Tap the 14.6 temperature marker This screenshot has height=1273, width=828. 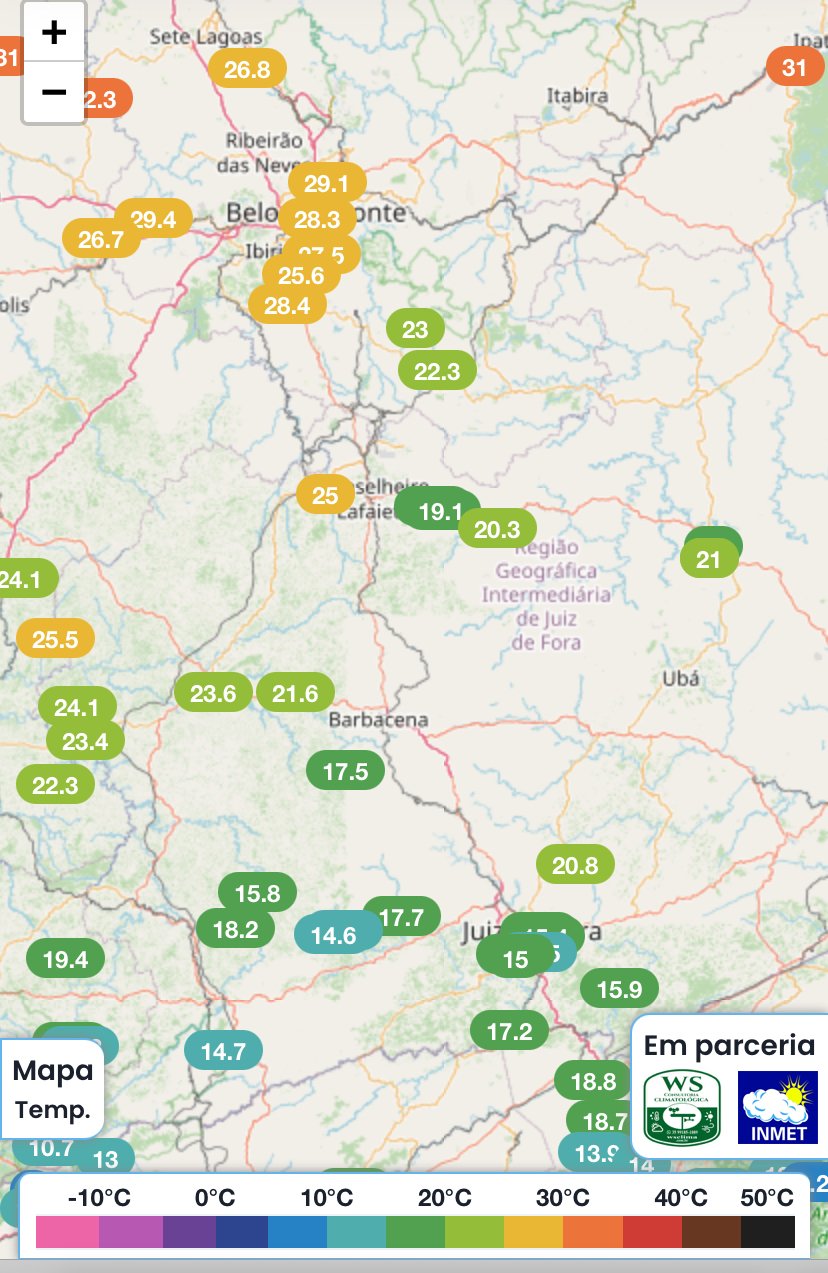(x=334, y=935)
